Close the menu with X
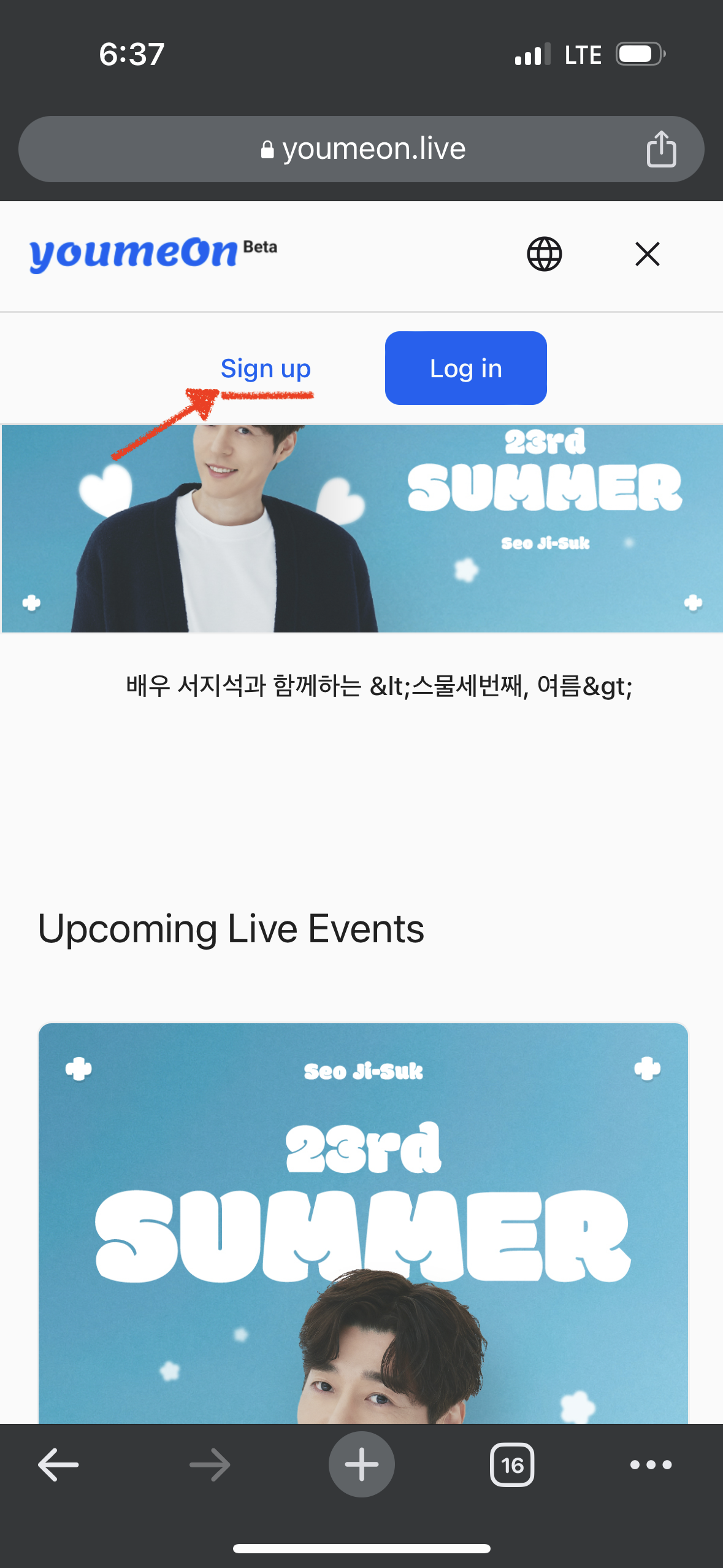Image resolution: width=723 pixels, height=1568 pixels. 647,254
